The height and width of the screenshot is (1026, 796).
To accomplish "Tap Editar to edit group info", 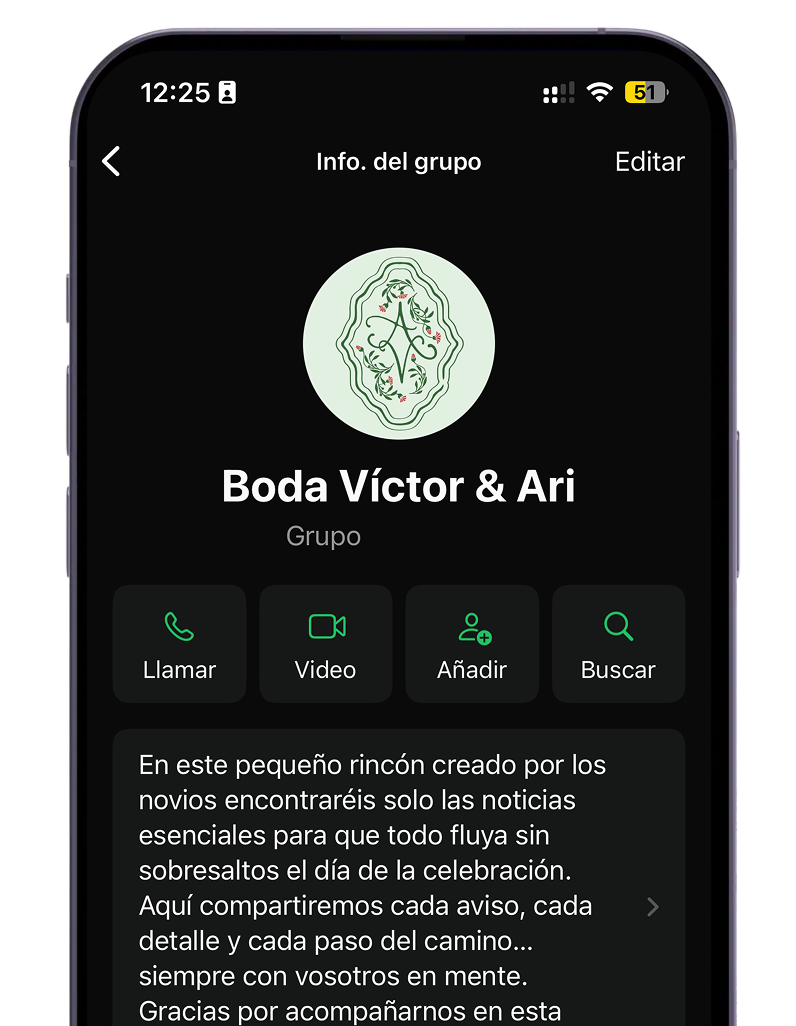I will pos(649,162).
